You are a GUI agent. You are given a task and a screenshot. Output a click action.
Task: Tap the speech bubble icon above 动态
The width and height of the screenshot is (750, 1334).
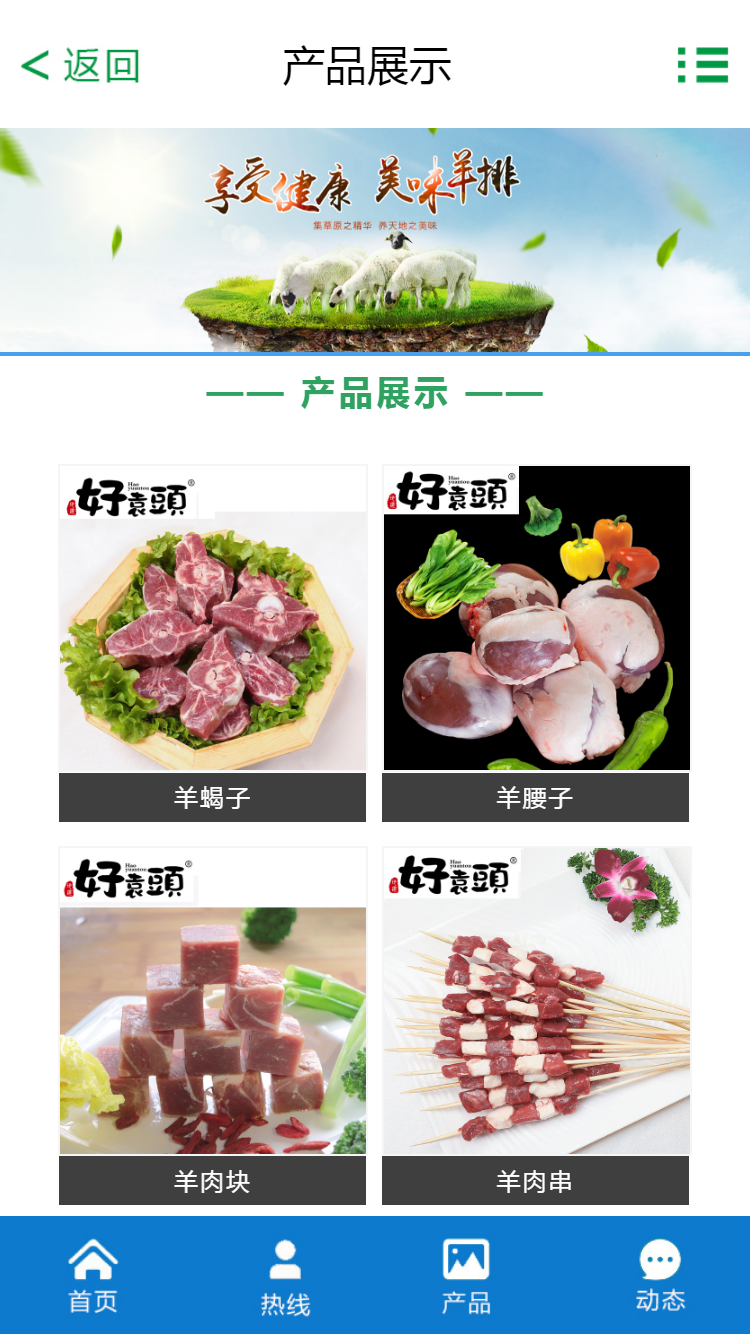(x=659, y=1258)
